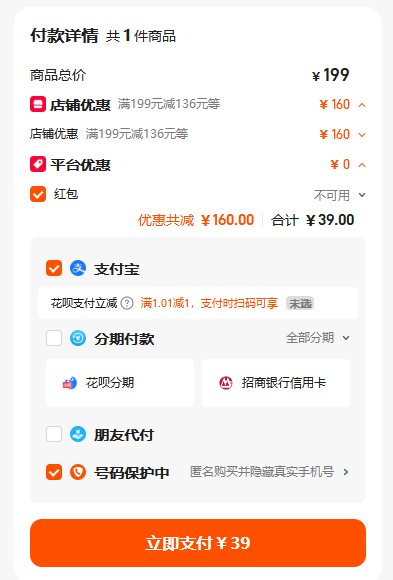Open help icon next to 花呗支付立减
Screen dimensions: 393x580
pyautogui.click(x=127, y=303)
